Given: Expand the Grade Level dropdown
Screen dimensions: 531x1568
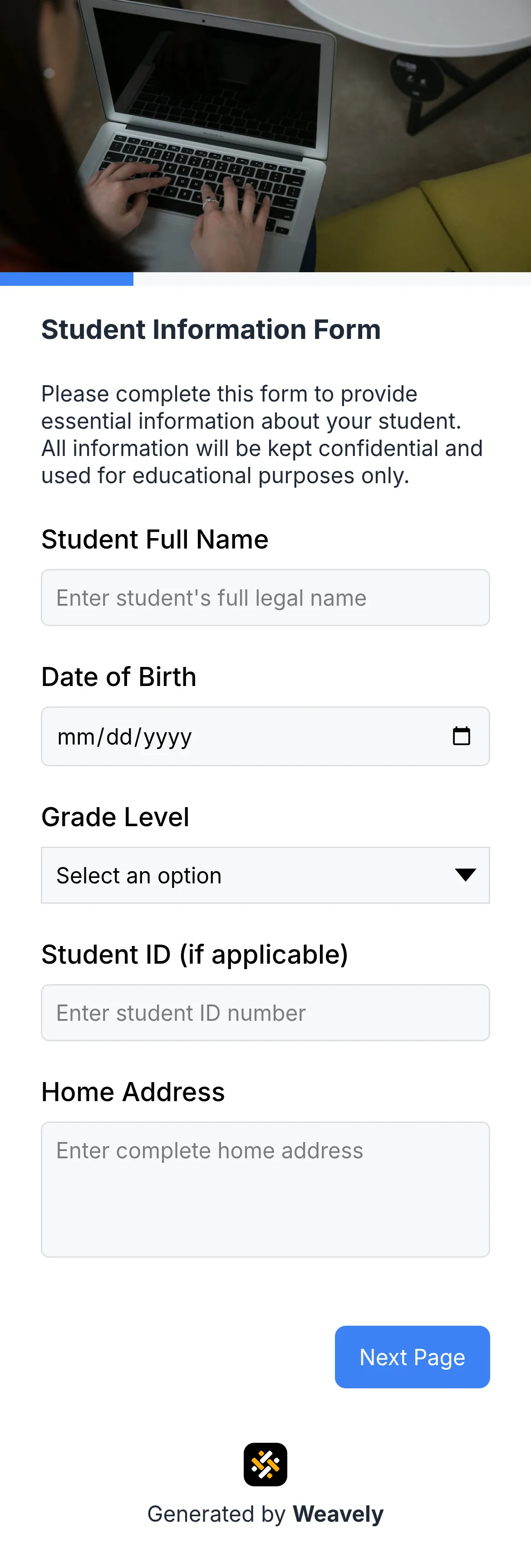Looking at the screenshot, I should (265, 875).
